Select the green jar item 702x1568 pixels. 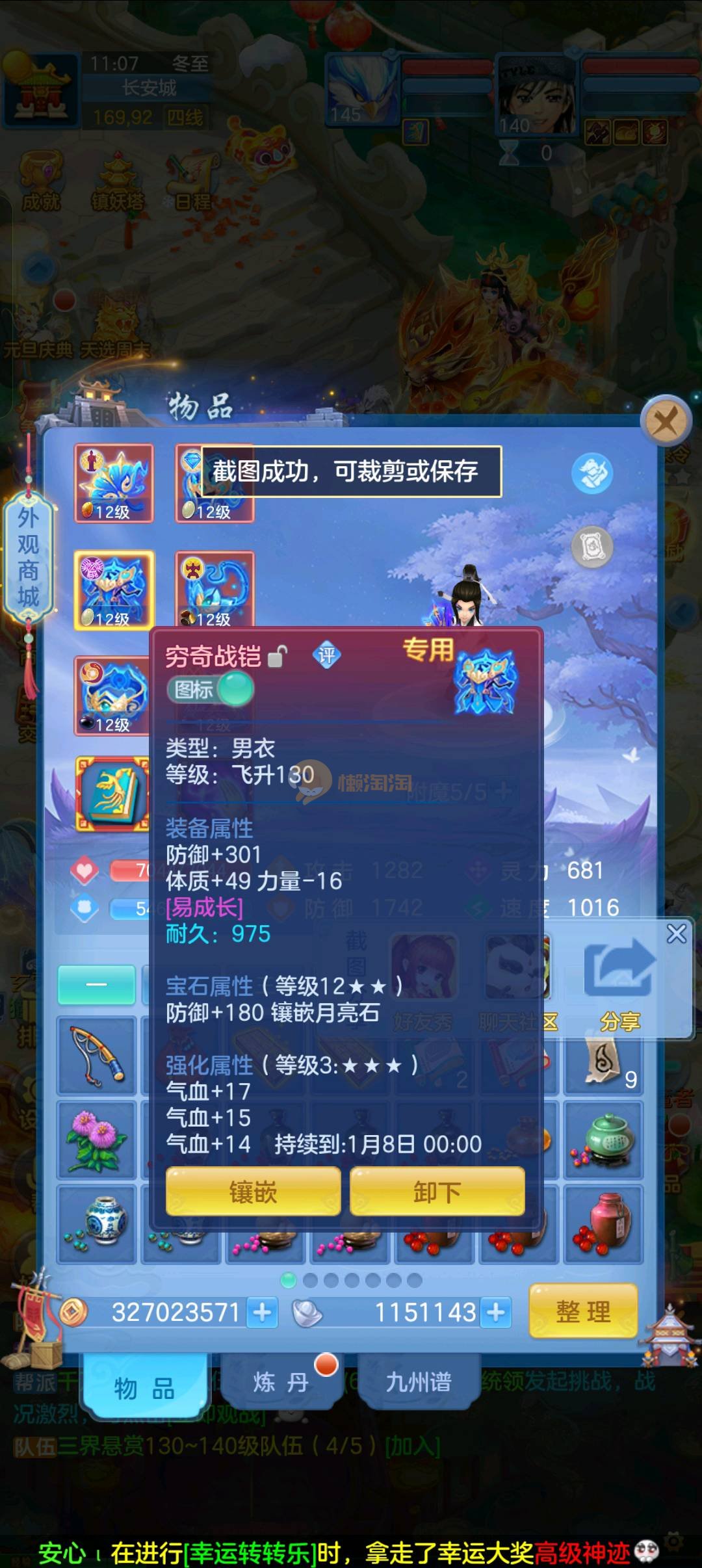pos(603,1140)
